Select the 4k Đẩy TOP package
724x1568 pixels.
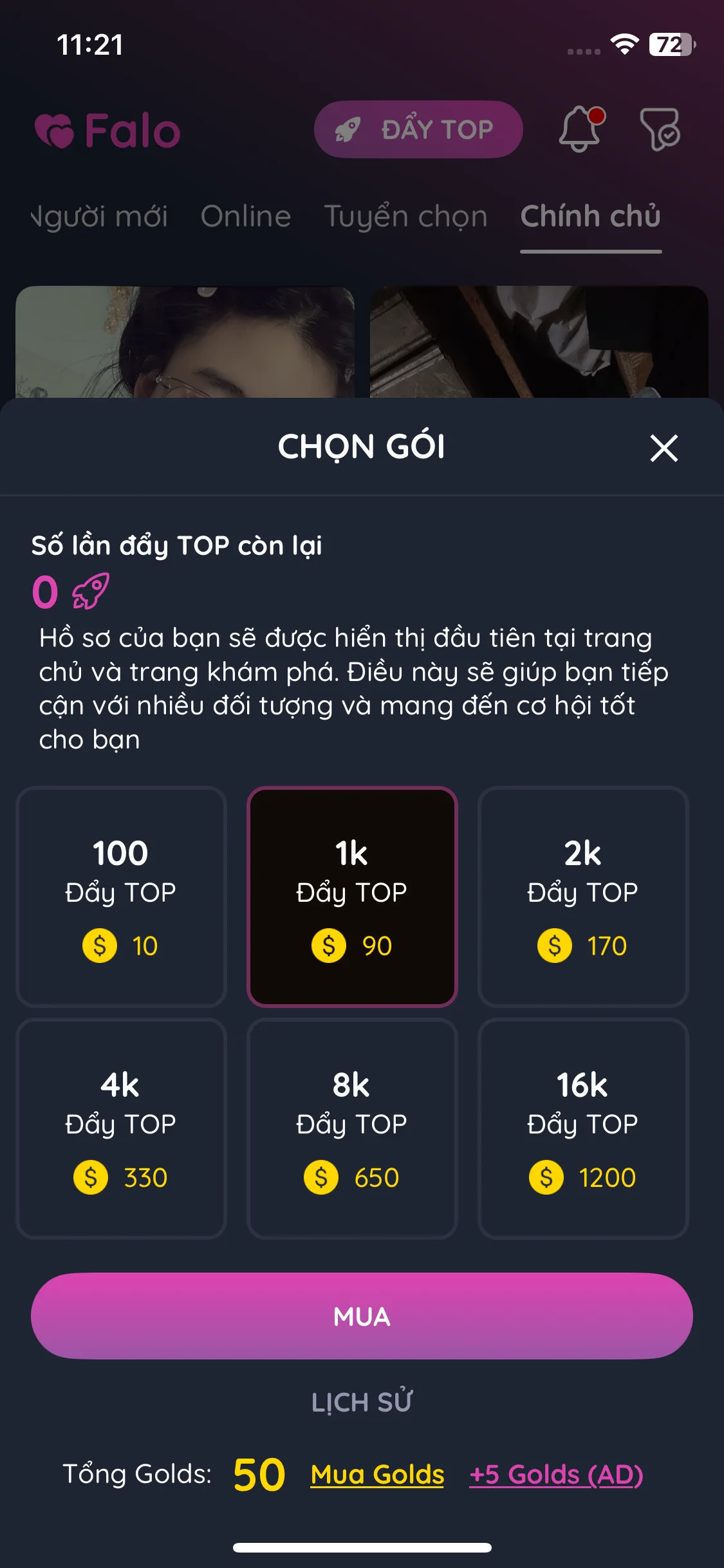coord(121,1128)
